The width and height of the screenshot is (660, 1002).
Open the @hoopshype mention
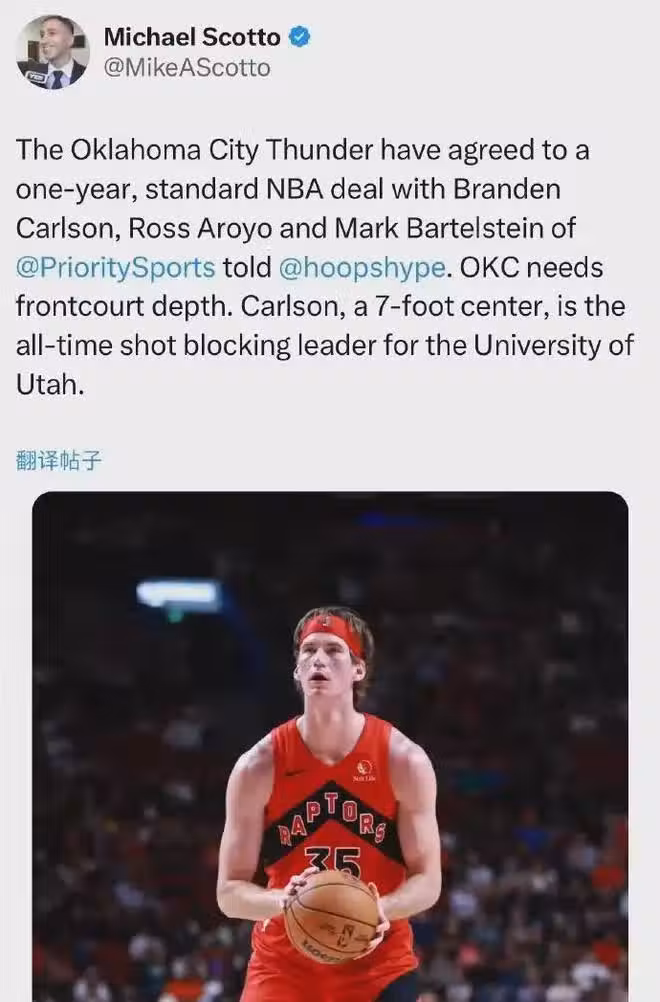(x=359, y=267)
